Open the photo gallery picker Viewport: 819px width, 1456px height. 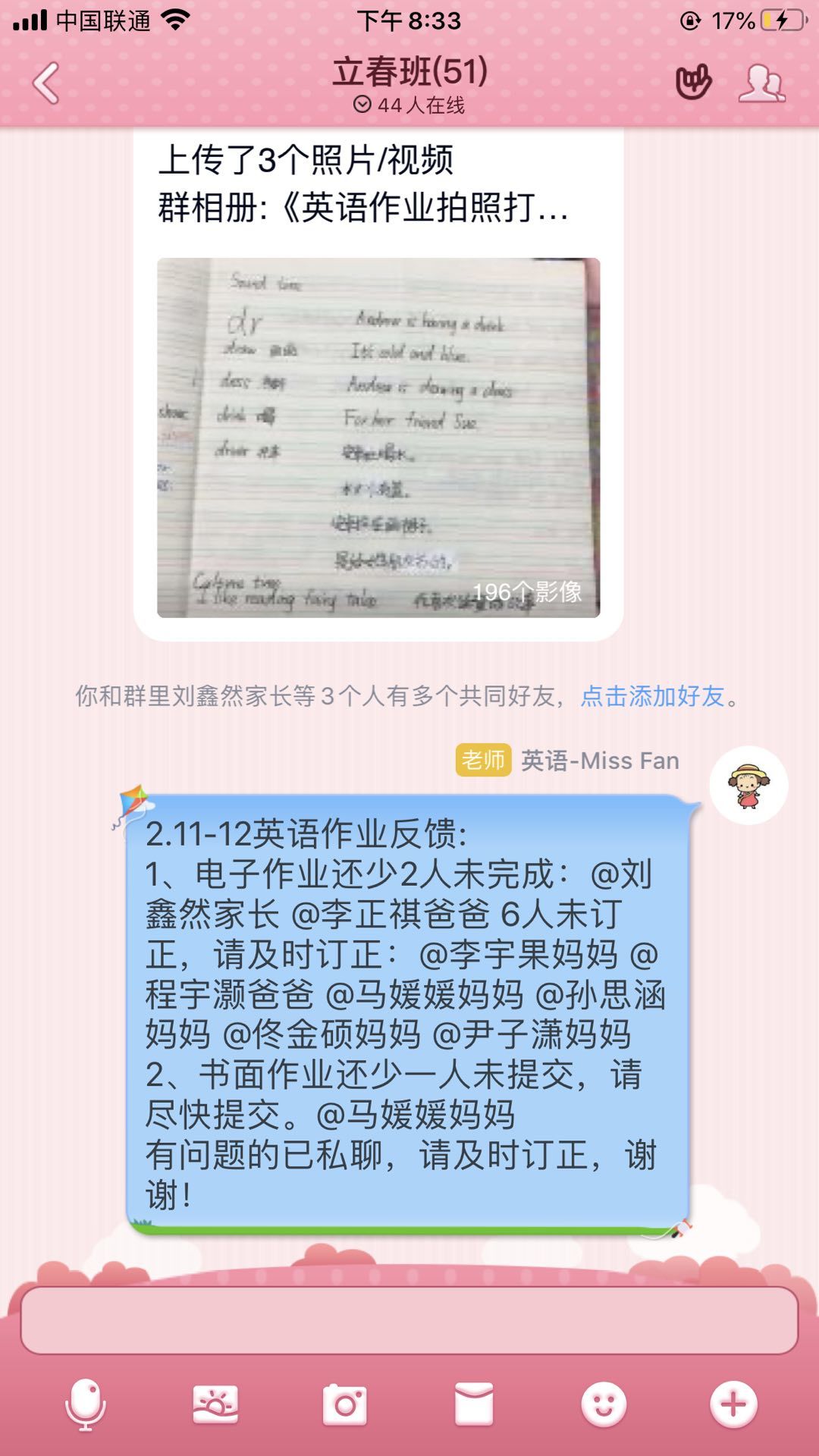click(215, 1405)
